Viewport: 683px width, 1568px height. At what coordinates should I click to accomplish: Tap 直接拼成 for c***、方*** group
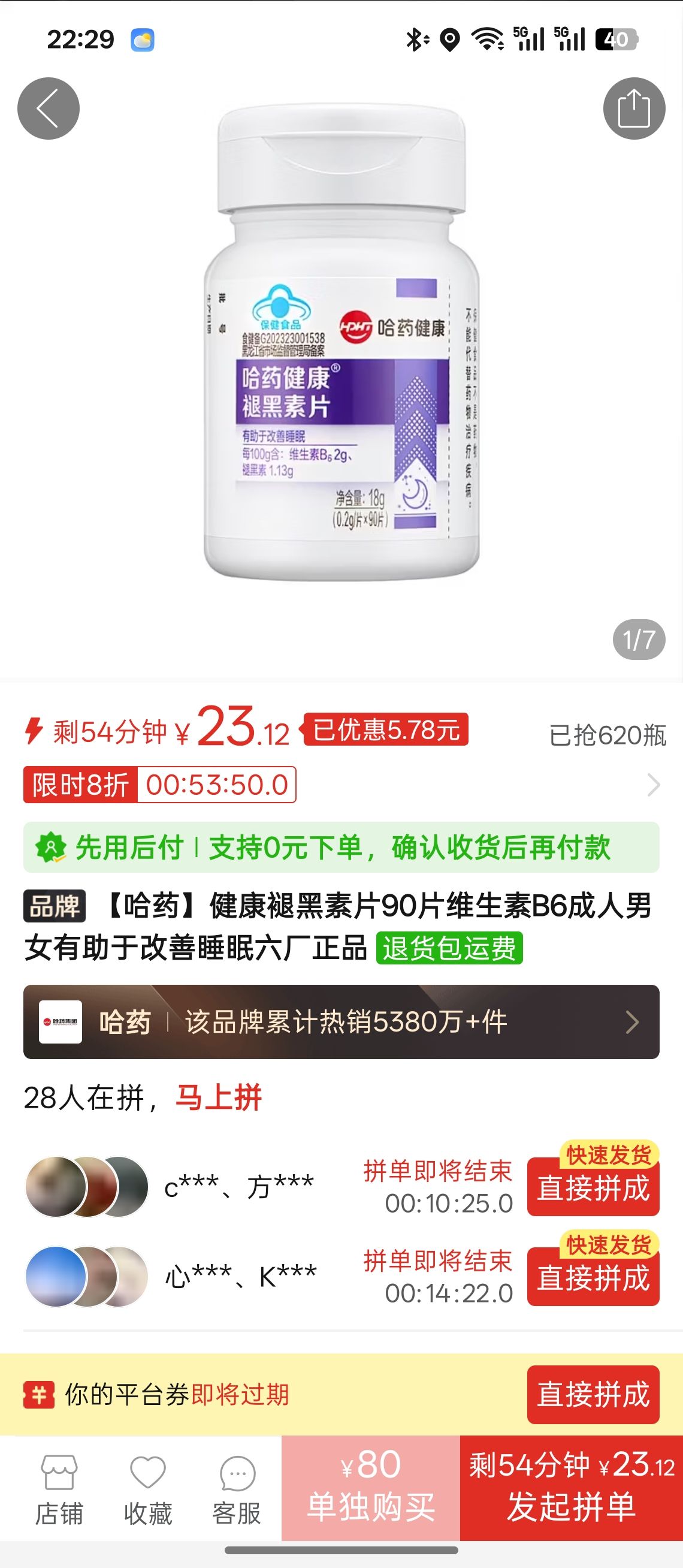tap(594, 1187)
